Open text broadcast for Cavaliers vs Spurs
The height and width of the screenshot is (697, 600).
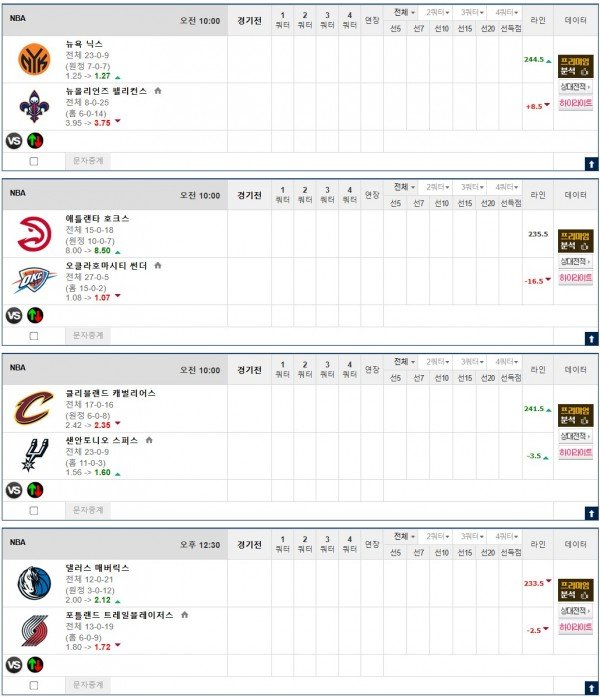(88, 510)
